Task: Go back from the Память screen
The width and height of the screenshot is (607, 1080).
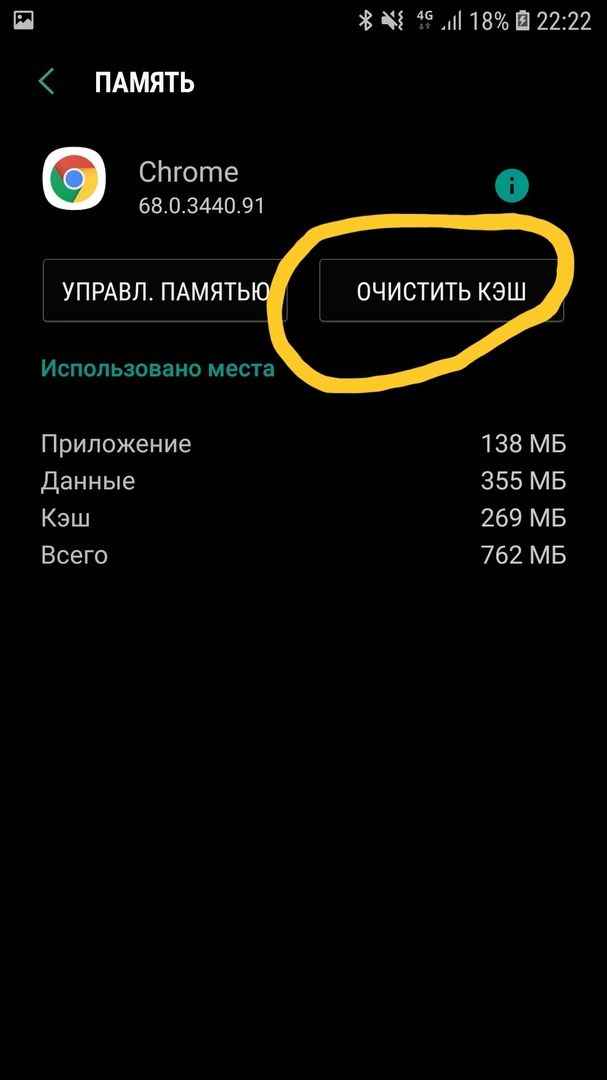Action: [x=47, y=82]
